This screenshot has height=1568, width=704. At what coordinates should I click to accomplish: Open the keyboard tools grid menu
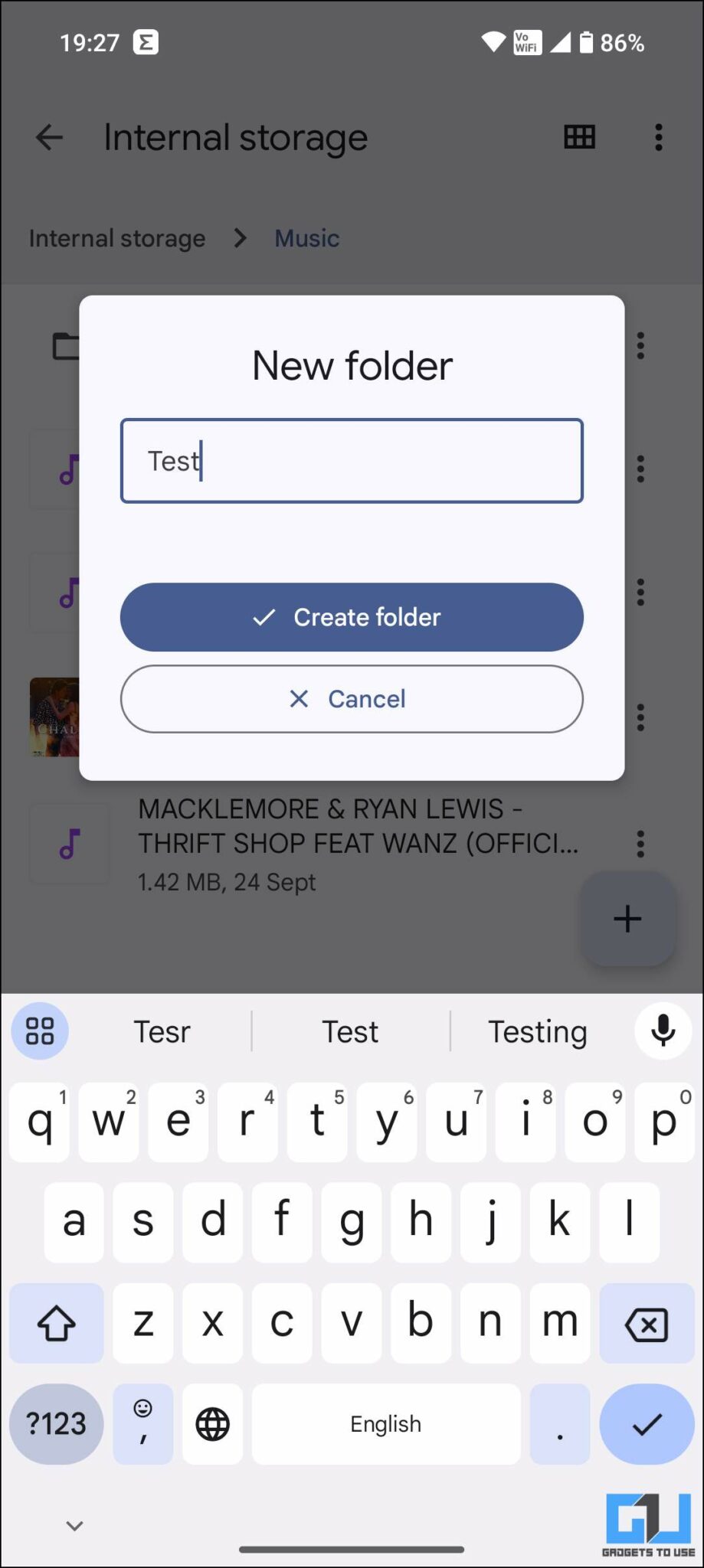pos(40,1031)
